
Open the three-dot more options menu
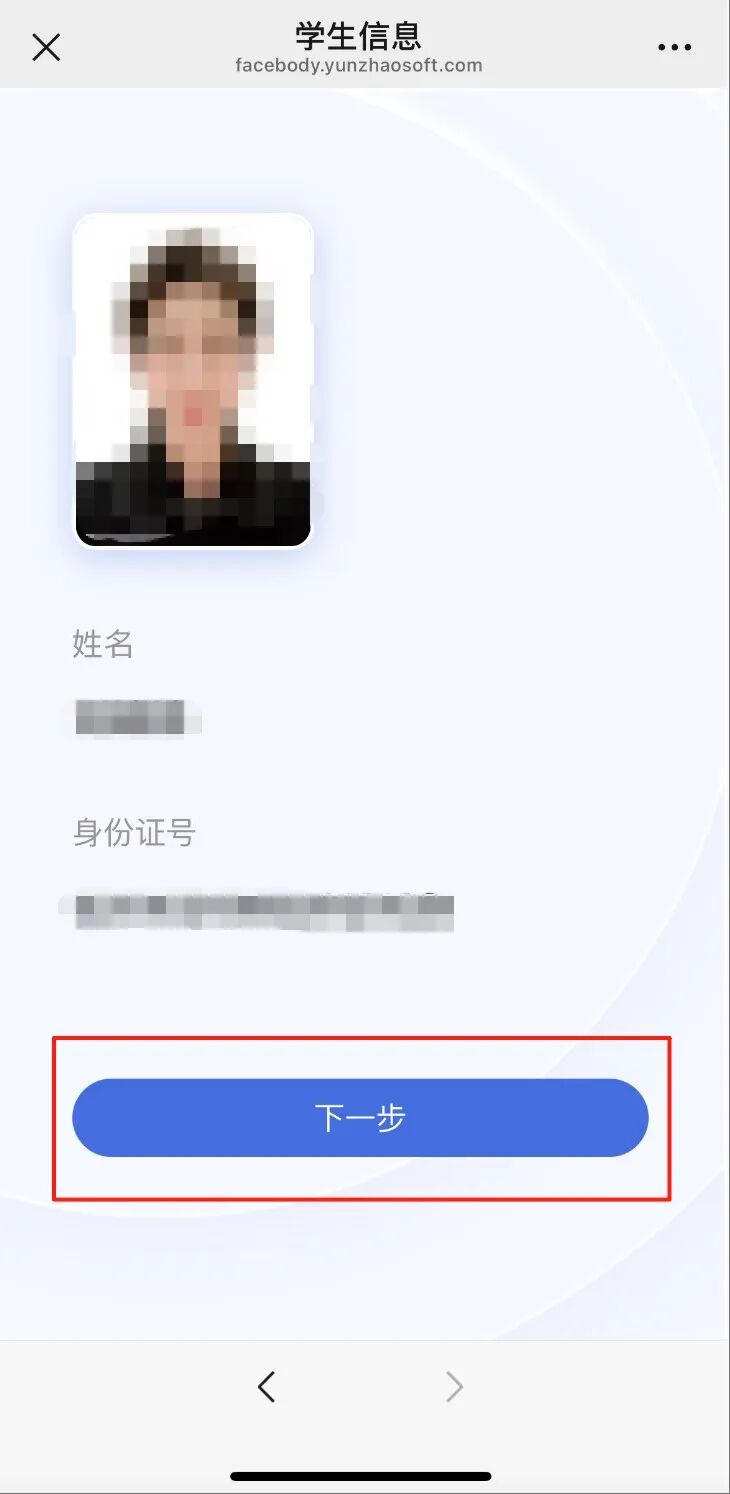(675, 47)
